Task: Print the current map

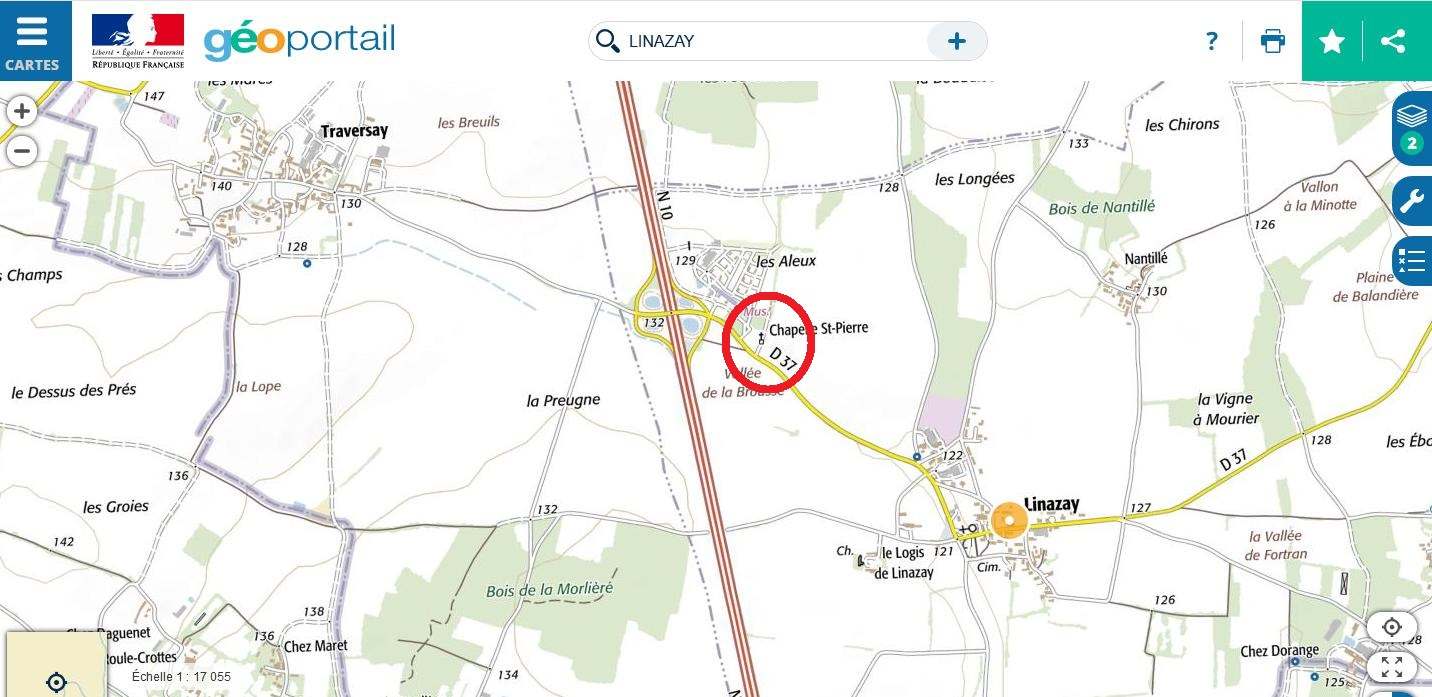Action: click(x=1272, y=41)
